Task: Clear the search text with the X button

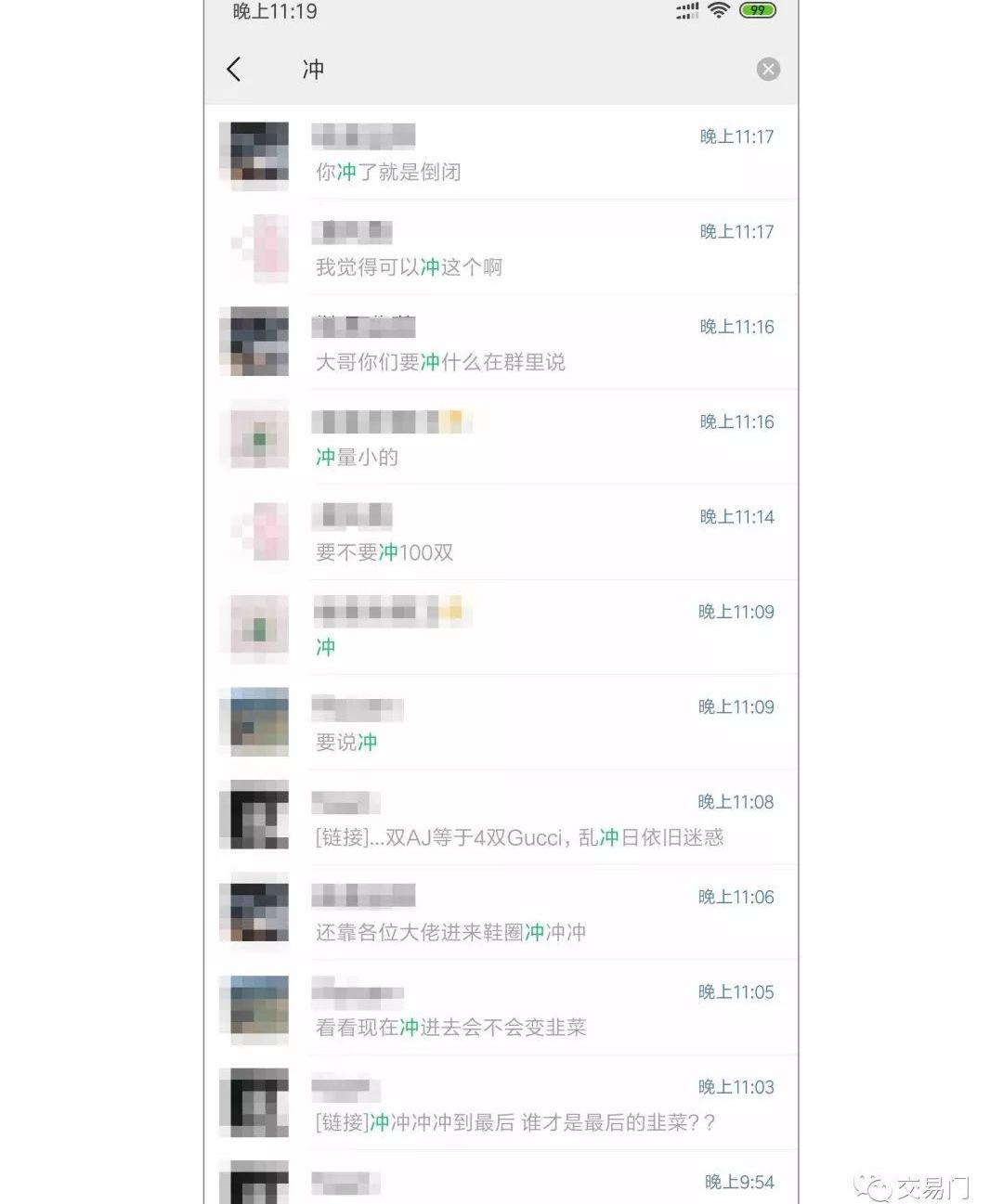Action: tap(768, 70)
